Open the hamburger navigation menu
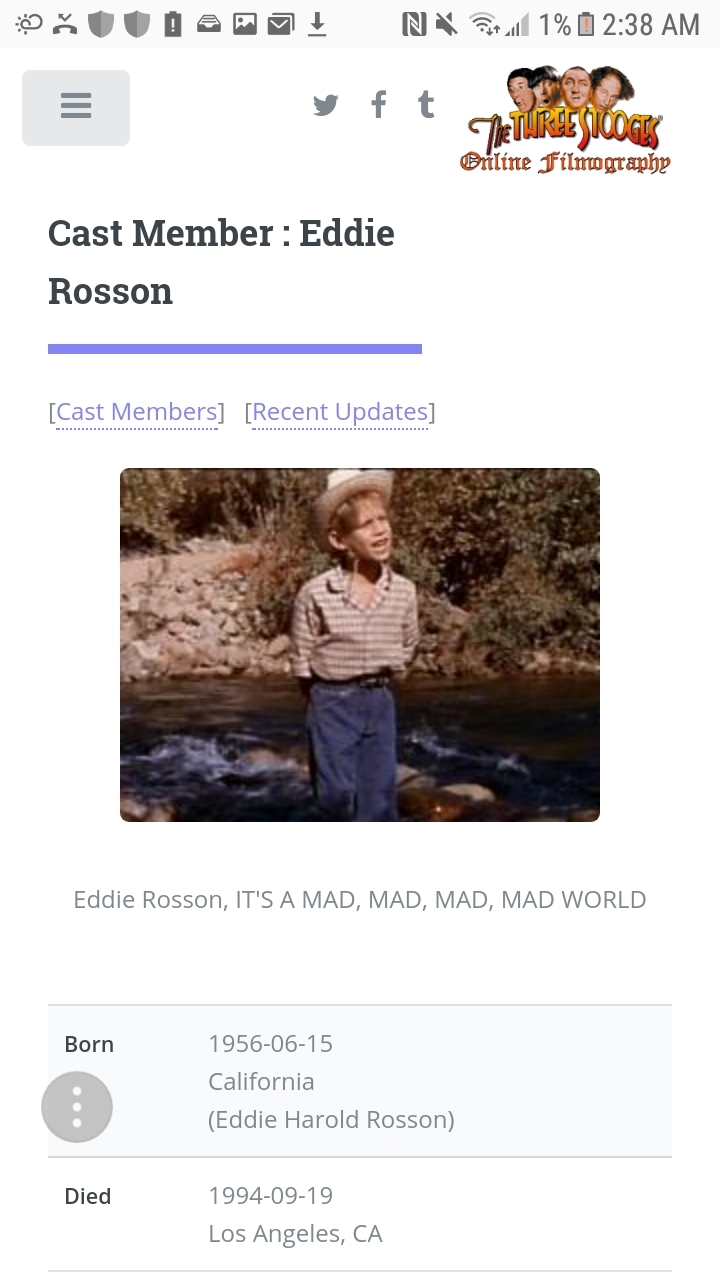Screen dimensions: 720x1280 (76, 107)
